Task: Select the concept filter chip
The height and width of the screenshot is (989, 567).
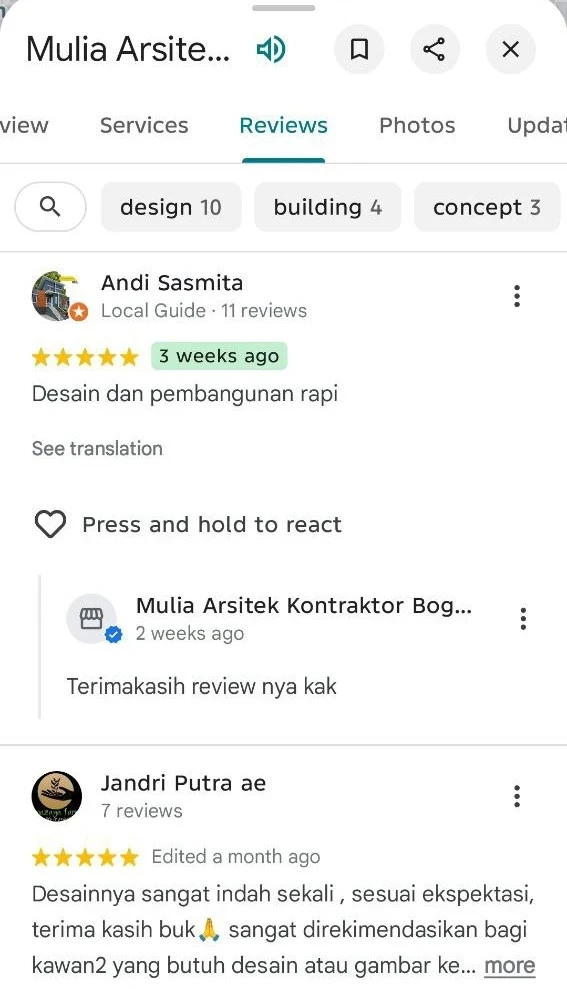Action: 487,207
